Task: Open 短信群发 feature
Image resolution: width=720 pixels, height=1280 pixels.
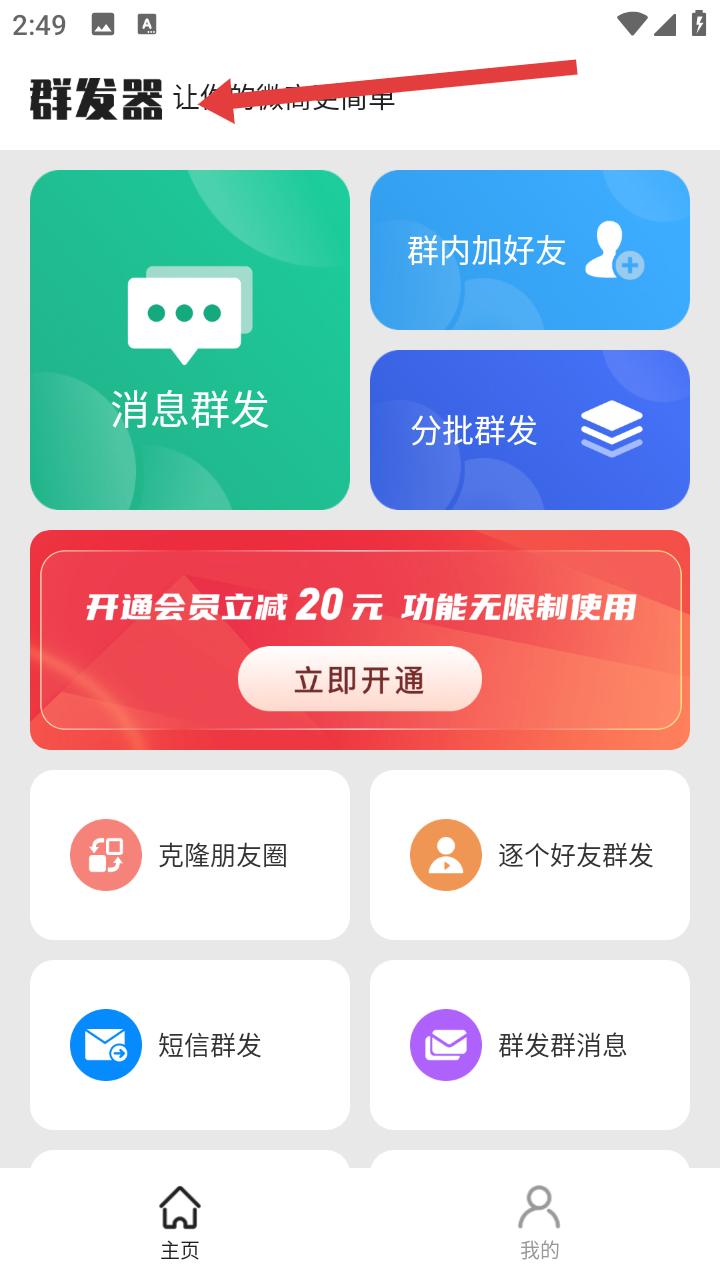Action: (x=190, y=1045)
